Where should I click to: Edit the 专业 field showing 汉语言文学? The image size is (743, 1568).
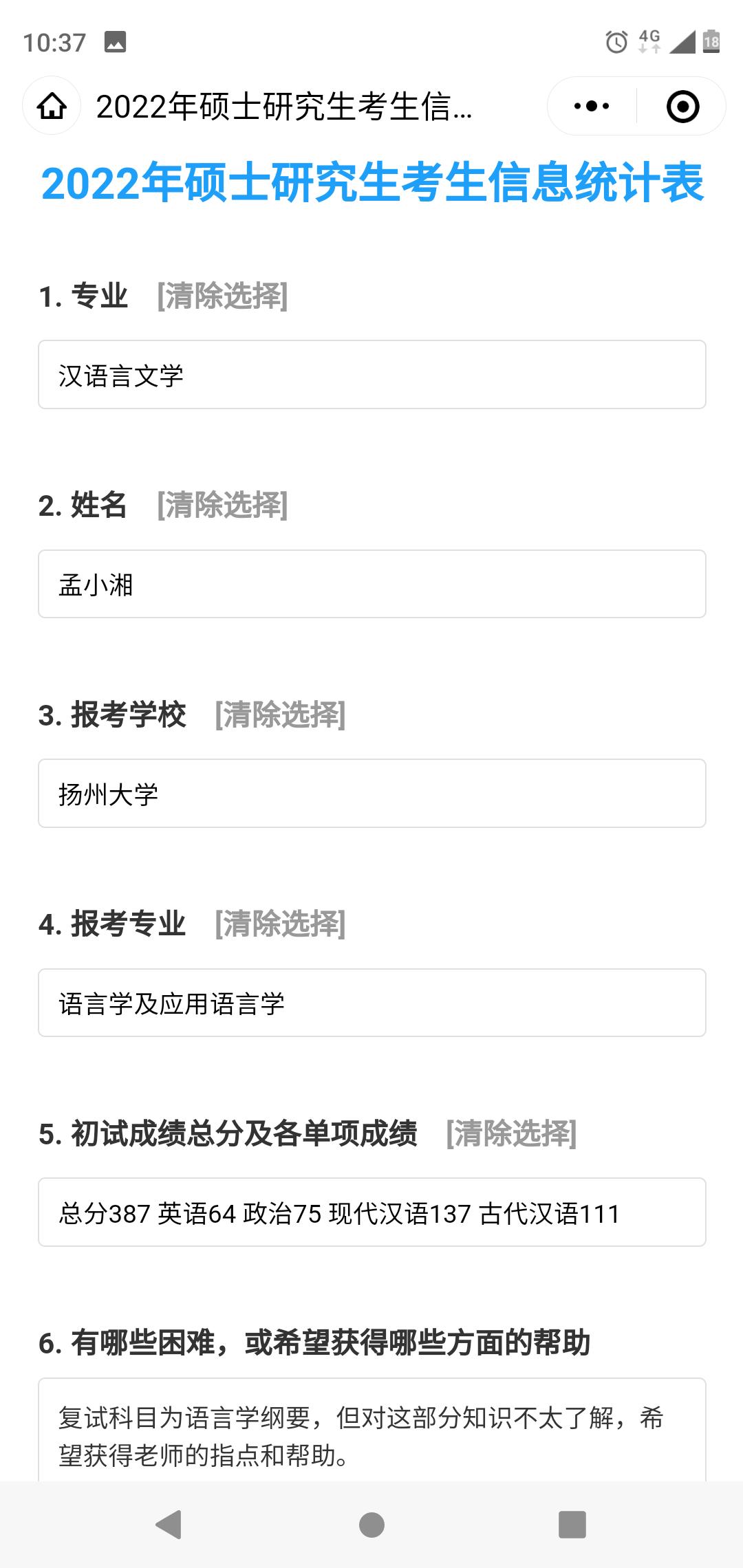tap(371, 375)
